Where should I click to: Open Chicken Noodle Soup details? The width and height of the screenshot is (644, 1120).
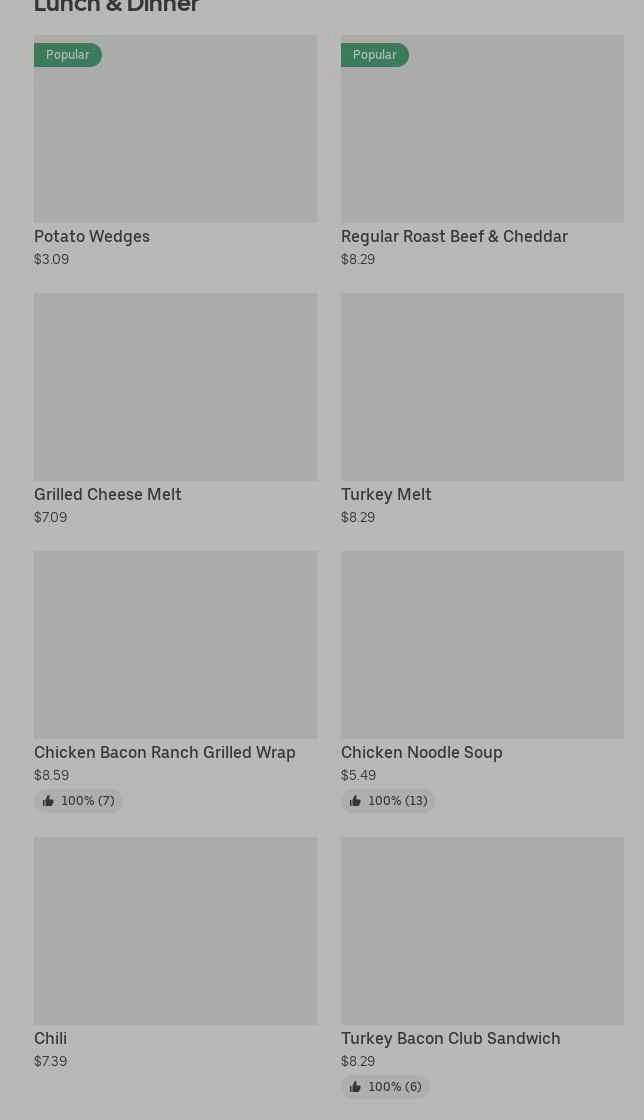(483, 681)
